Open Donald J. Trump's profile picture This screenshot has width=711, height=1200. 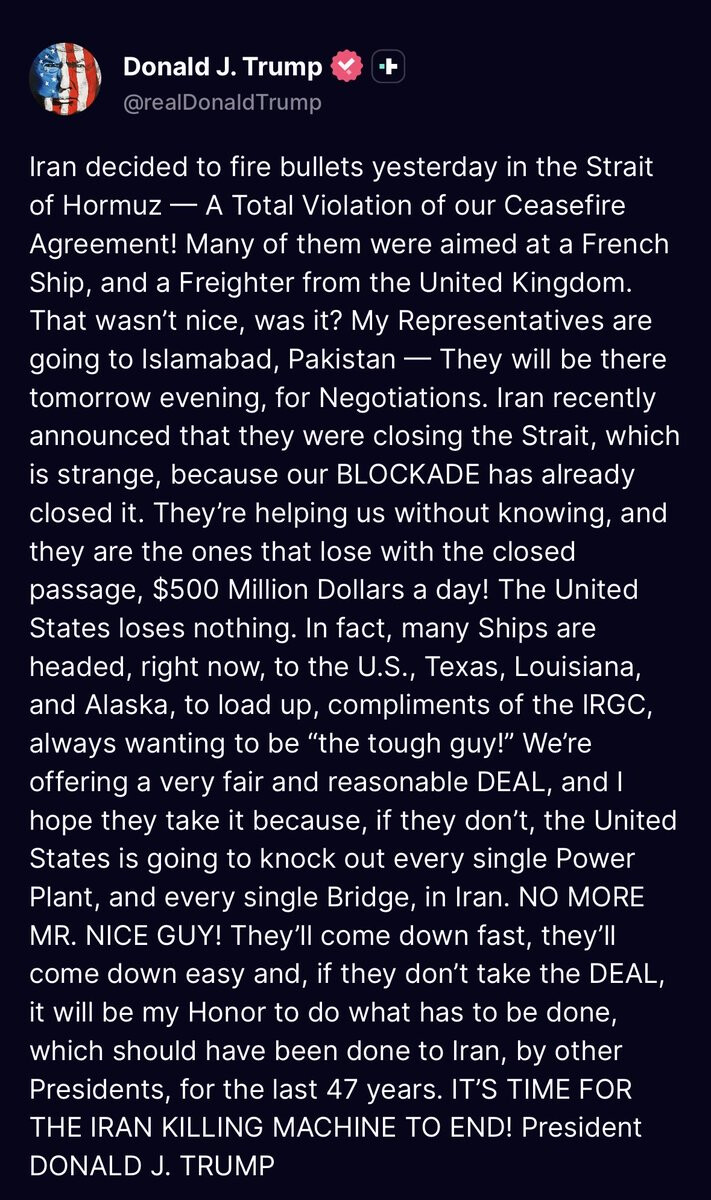[66, 80]
